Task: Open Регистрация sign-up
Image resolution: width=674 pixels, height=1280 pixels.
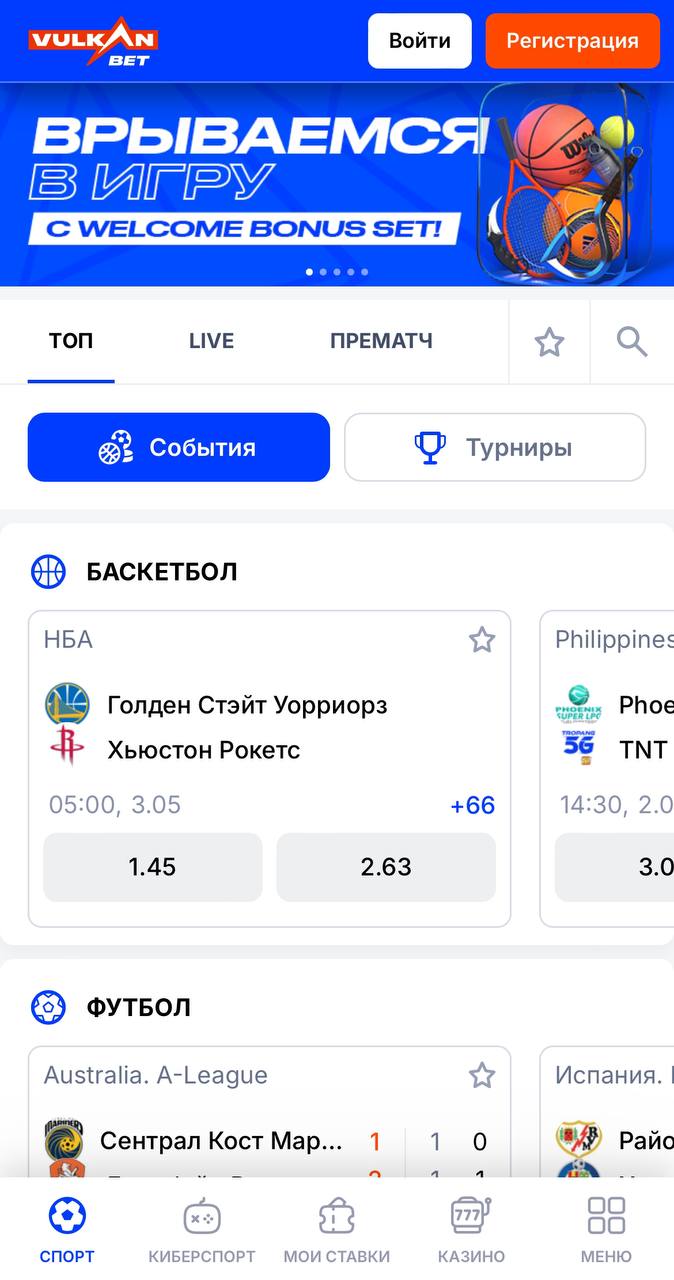Action: tap(572, 41)
